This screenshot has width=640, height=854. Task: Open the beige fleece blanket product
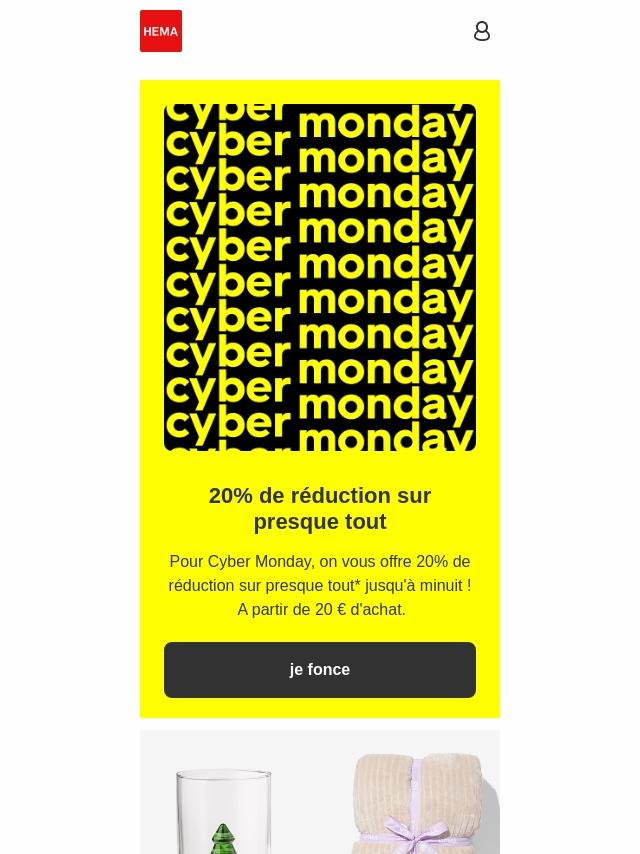(416, 803)
